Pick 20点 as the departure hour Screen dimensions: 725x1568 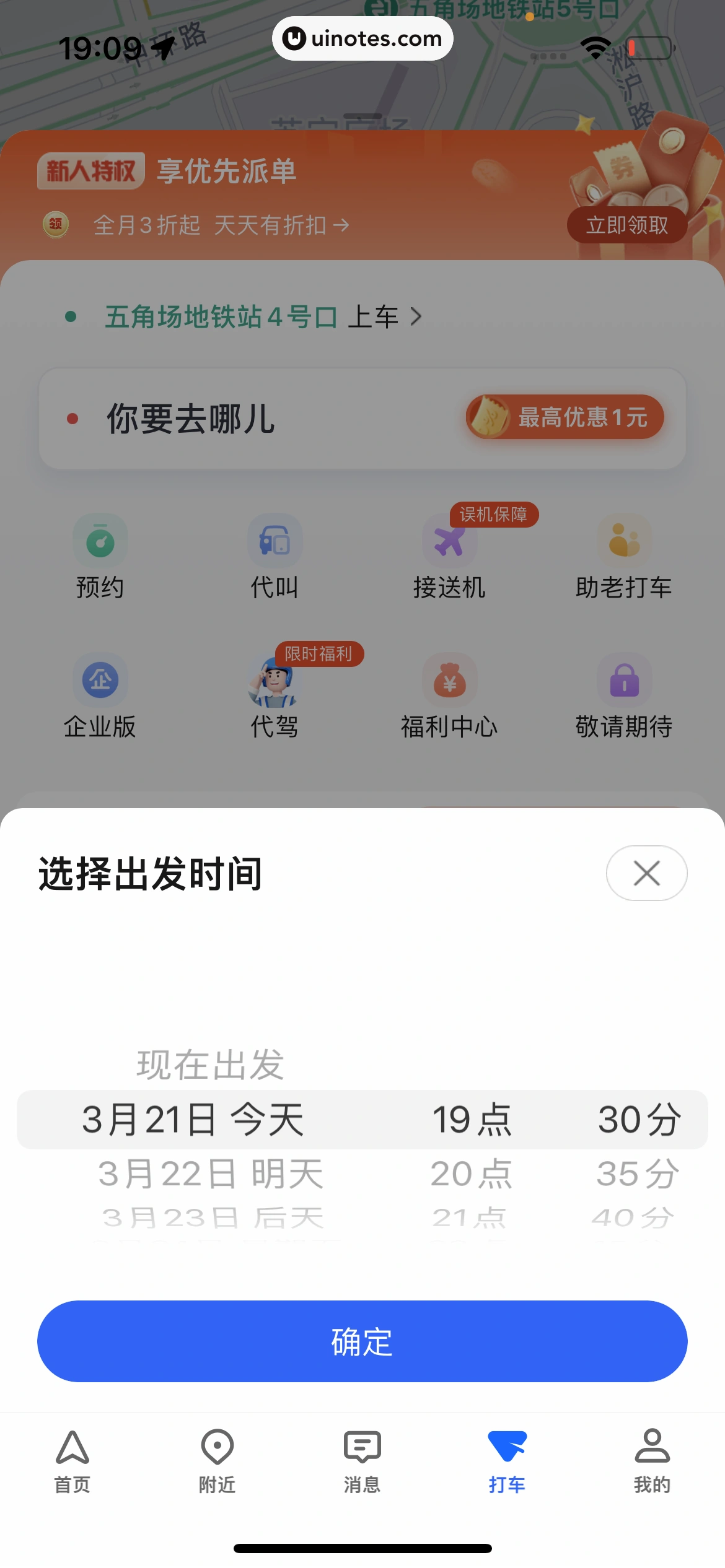471,1174
